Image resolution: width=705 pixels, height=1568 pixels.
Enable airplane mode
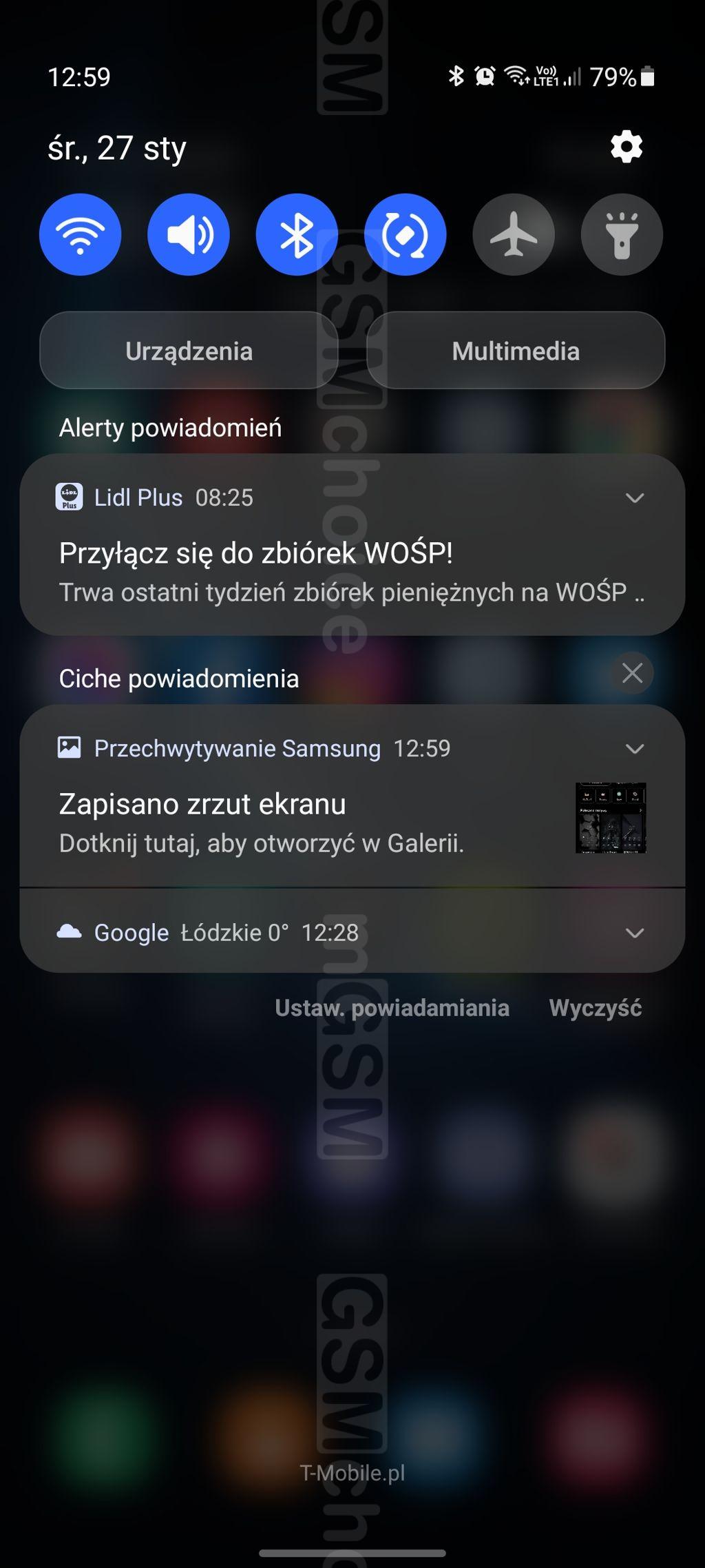click(514, 234)
